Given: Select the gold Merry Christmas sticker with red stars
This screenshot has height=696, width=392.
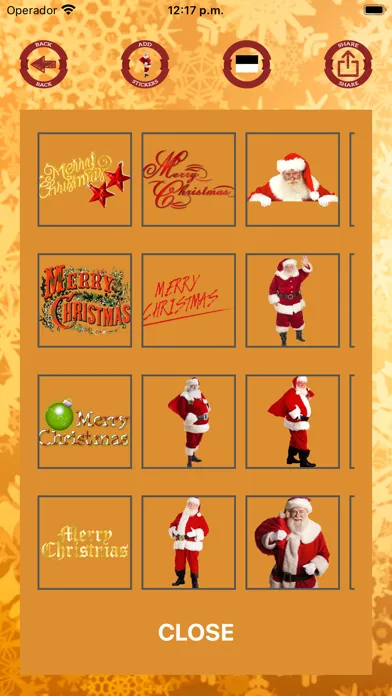Looking at the screenshot, I should 85,179.
